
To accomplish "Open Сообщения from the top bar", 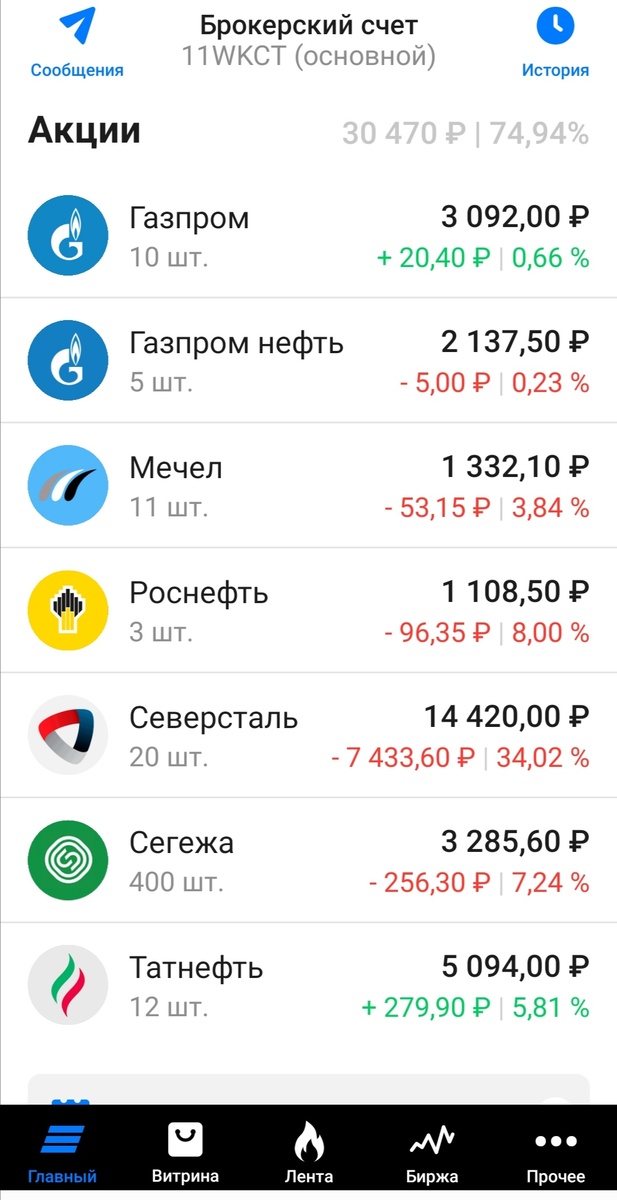I will click(77, 44).
